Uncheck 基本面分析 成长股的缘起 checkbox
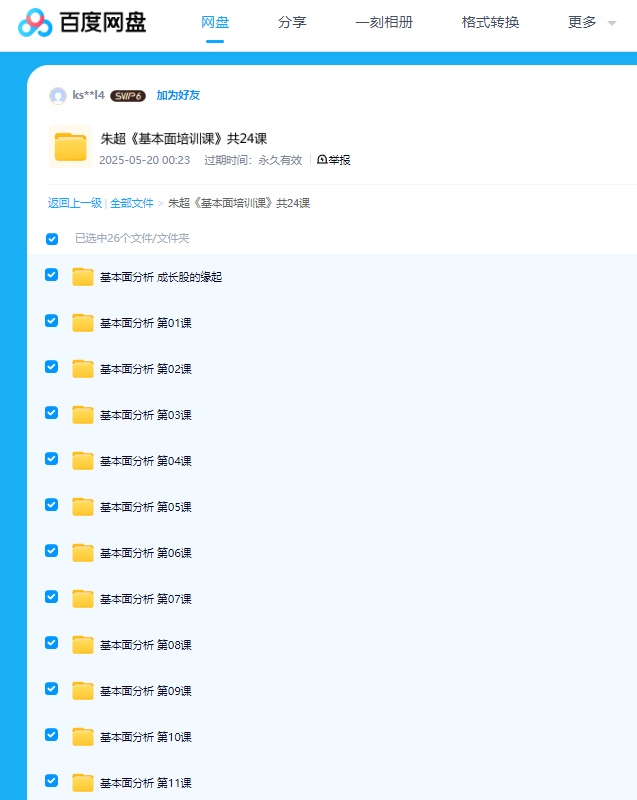Screen dimensions: 637x800 (x=52, y=275)
